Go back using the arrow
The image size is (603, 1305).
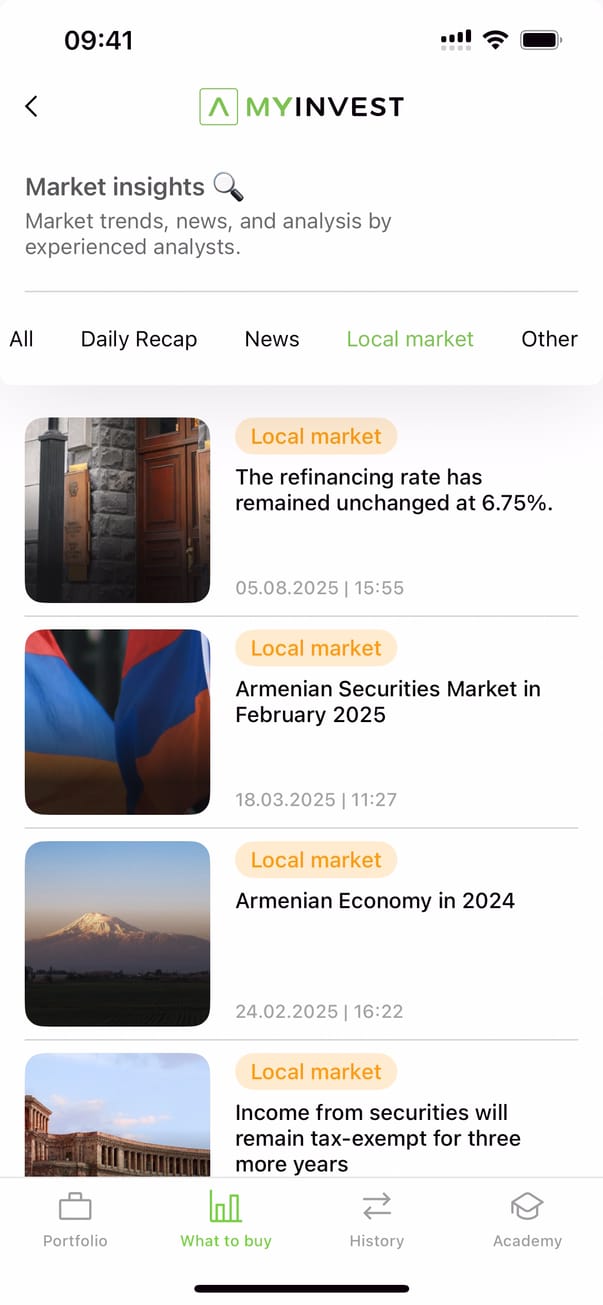coord(31,106)
